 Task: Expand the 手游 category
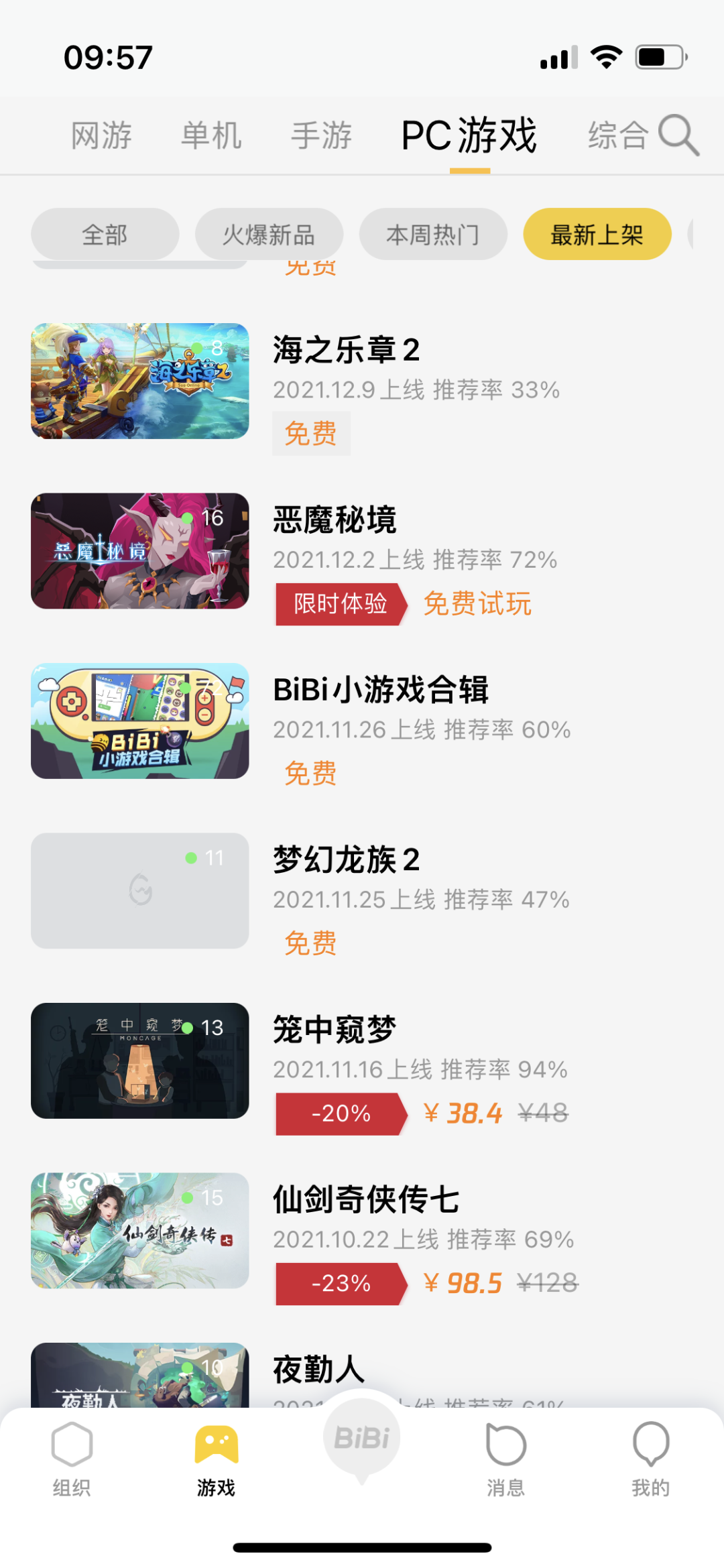tap(323, 135)
